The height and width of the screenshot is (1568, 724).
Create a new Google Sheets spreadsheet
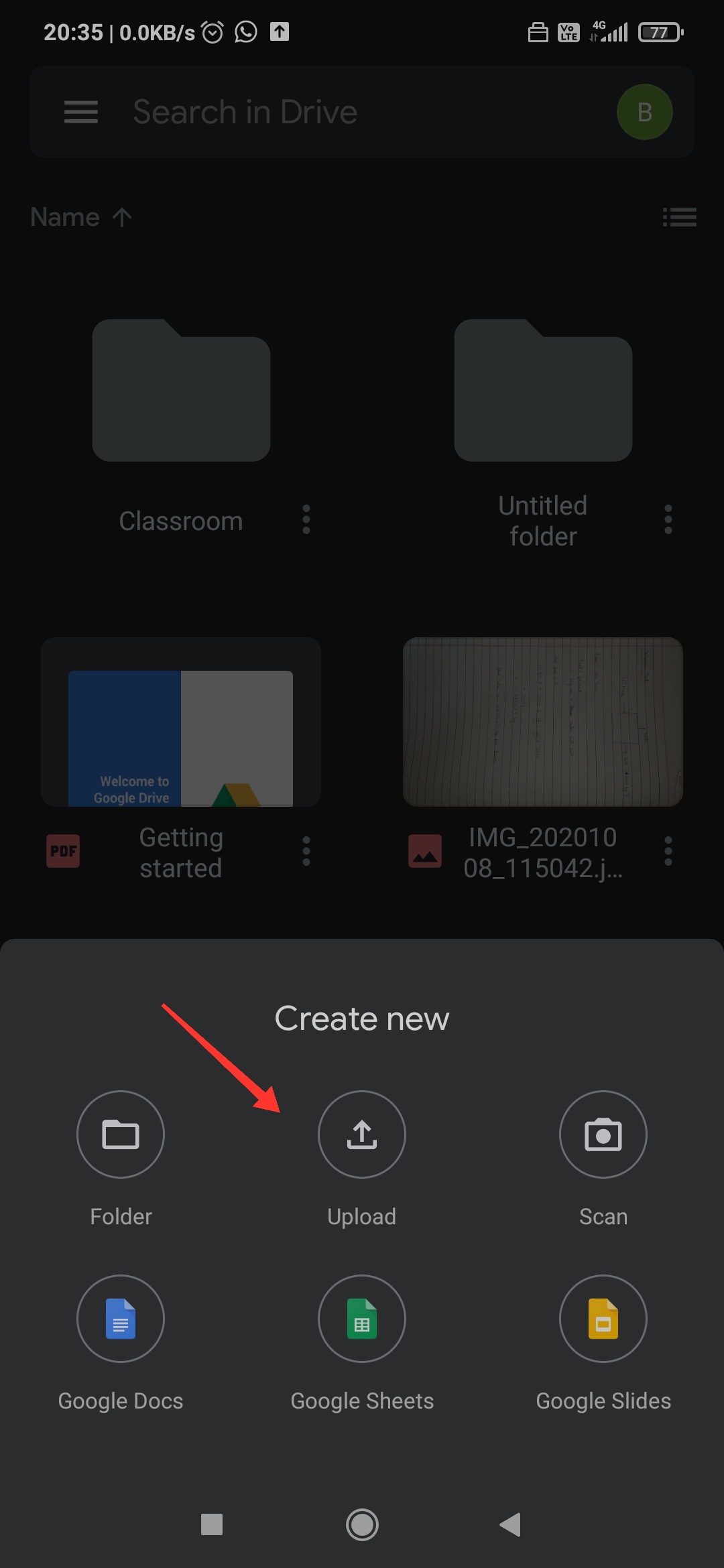coord(361,1318)
